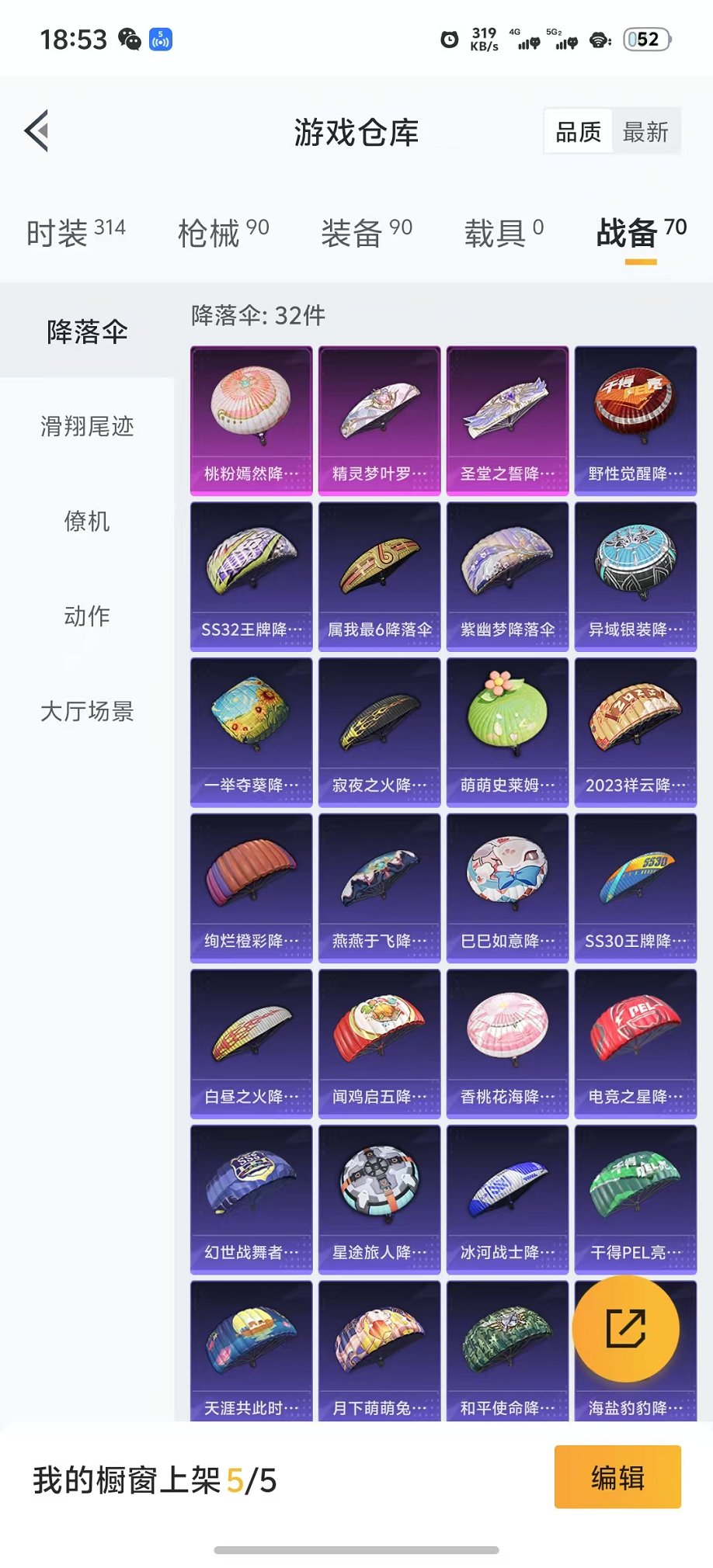This screenshot has width=713, height=1568.
Task: Open the 萌萌史莱姆 parachute item
Action: point(507,732)
